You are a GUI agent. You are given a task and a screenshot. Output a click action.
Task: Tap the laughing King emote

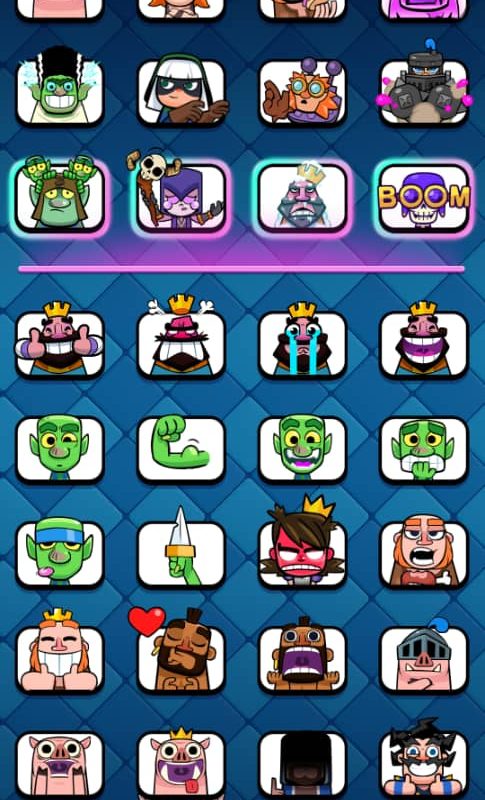[x=424, y=343]
